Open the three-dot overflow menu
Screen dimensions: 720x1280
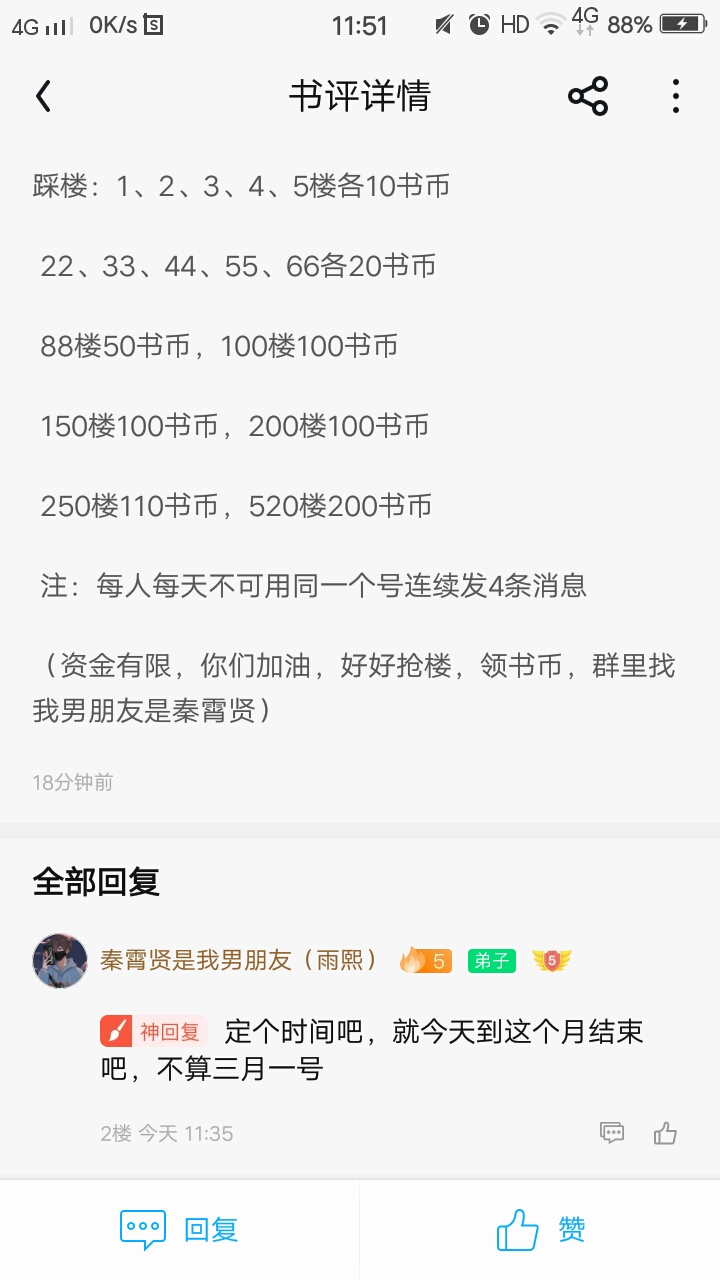(x=676, y=96)
